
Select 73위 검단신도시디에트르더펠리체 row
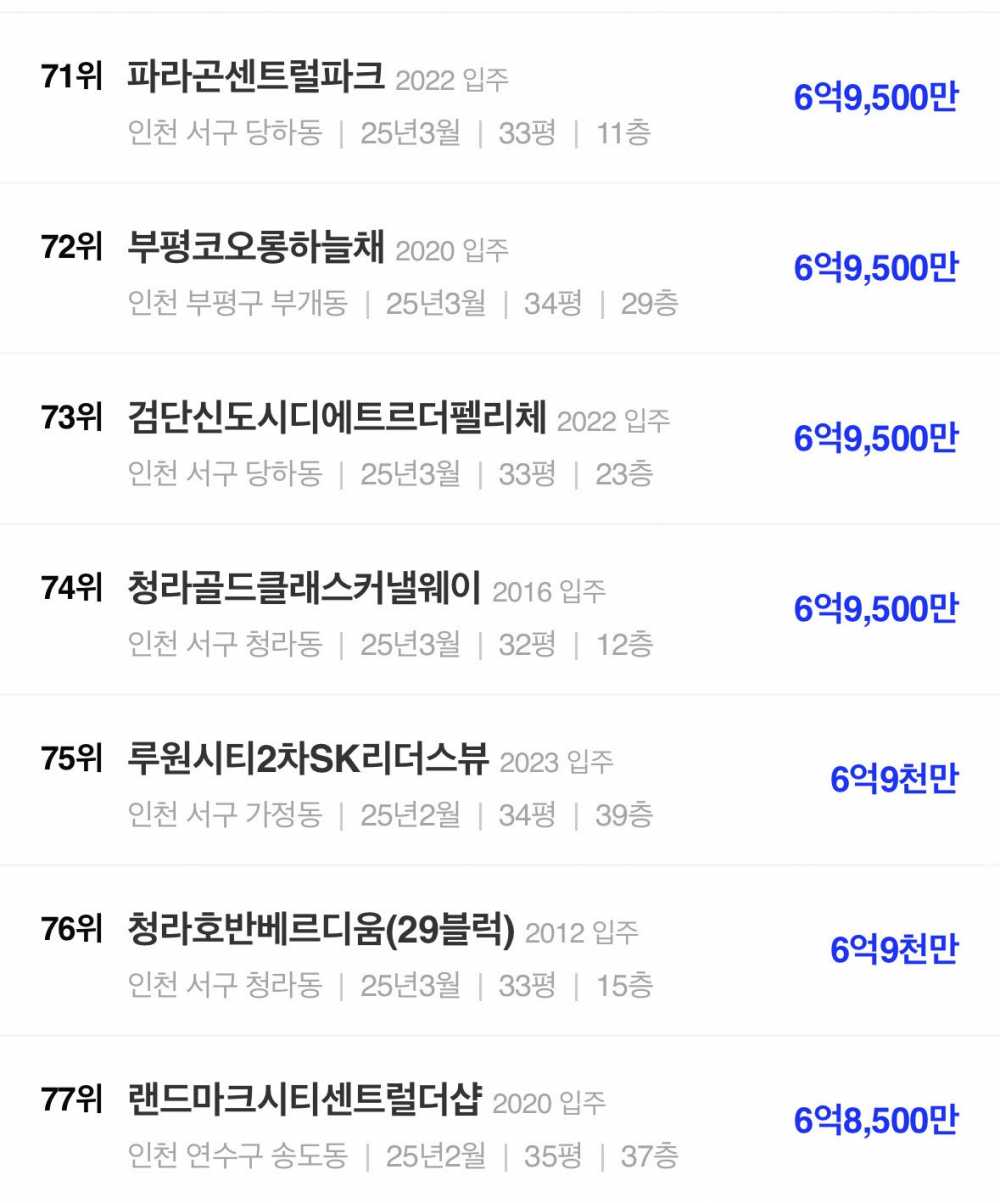pyautogui.click(x=337, y=418)
